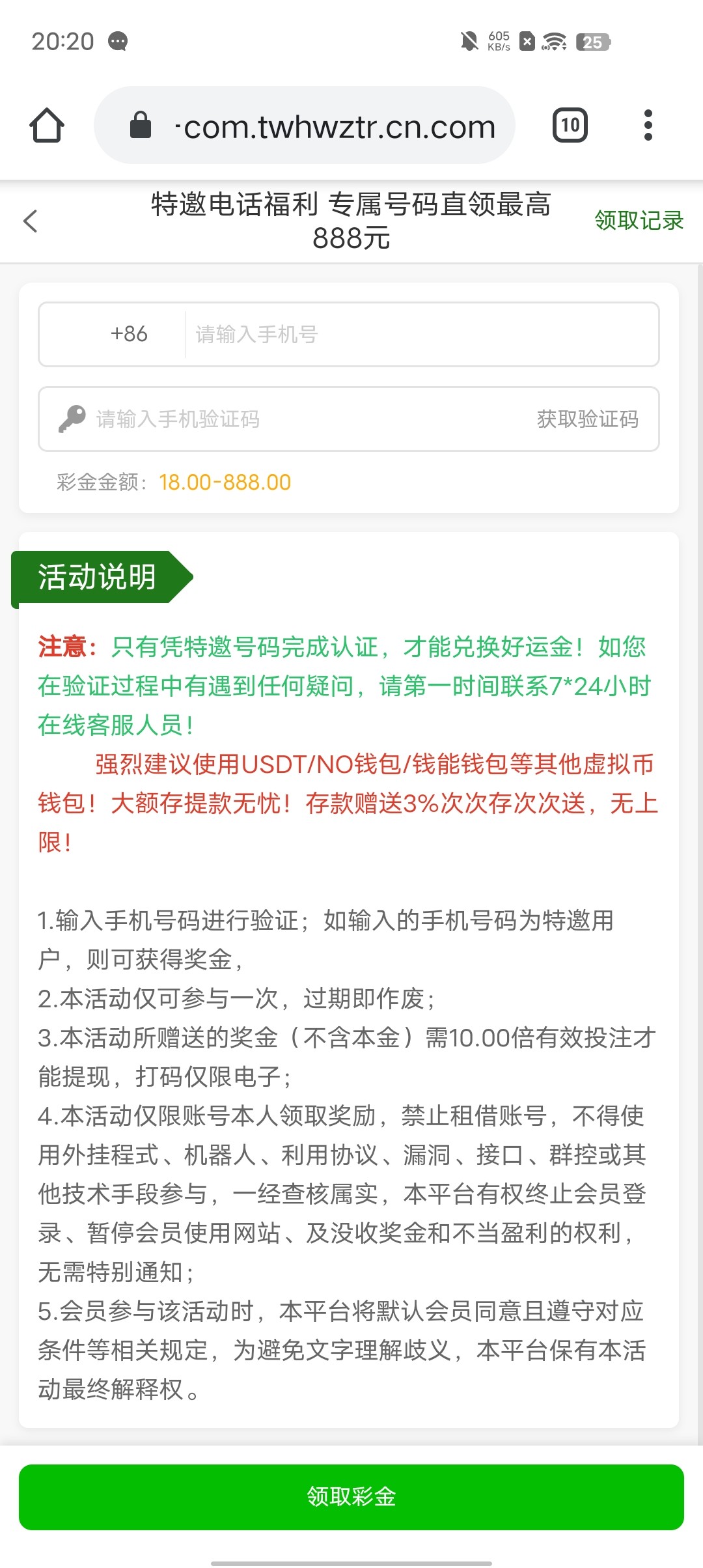Open the tab switcher showing 10 tabs

coord(570,125)
